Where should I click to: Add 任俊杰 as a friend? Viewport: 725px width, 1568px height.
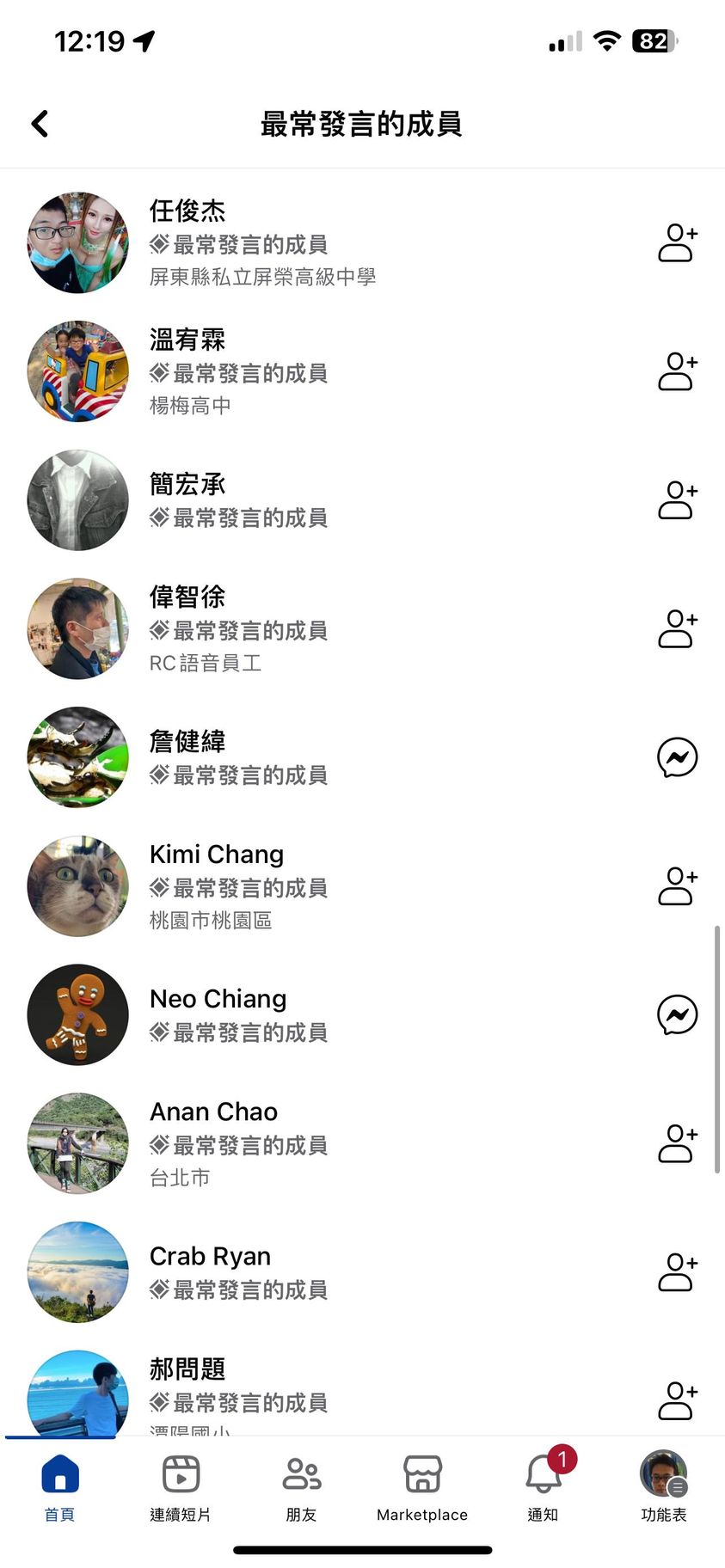[677, 242]
